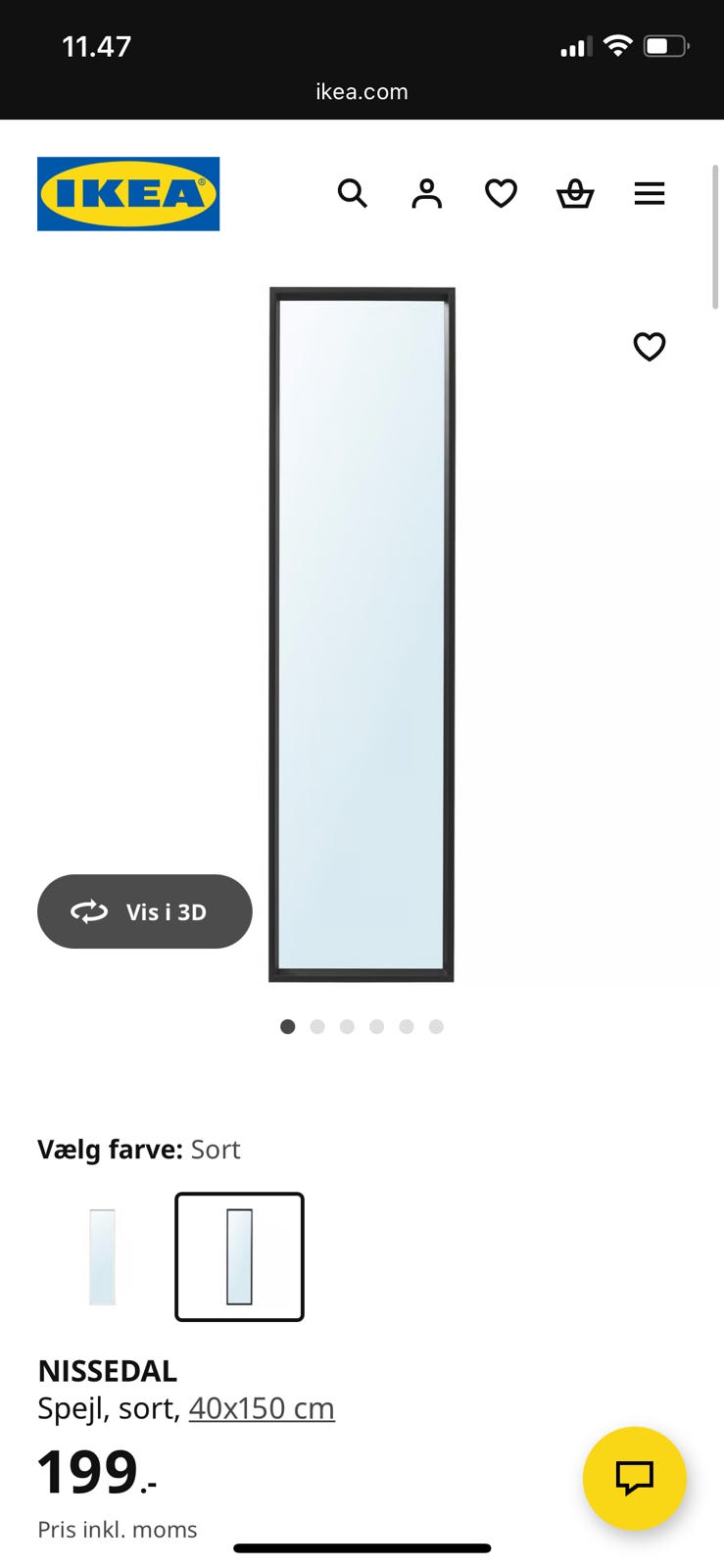Screen dimensions: 724x1568
Task: Jump to the last carousel dot
Action: click(x=437, y=1026)
